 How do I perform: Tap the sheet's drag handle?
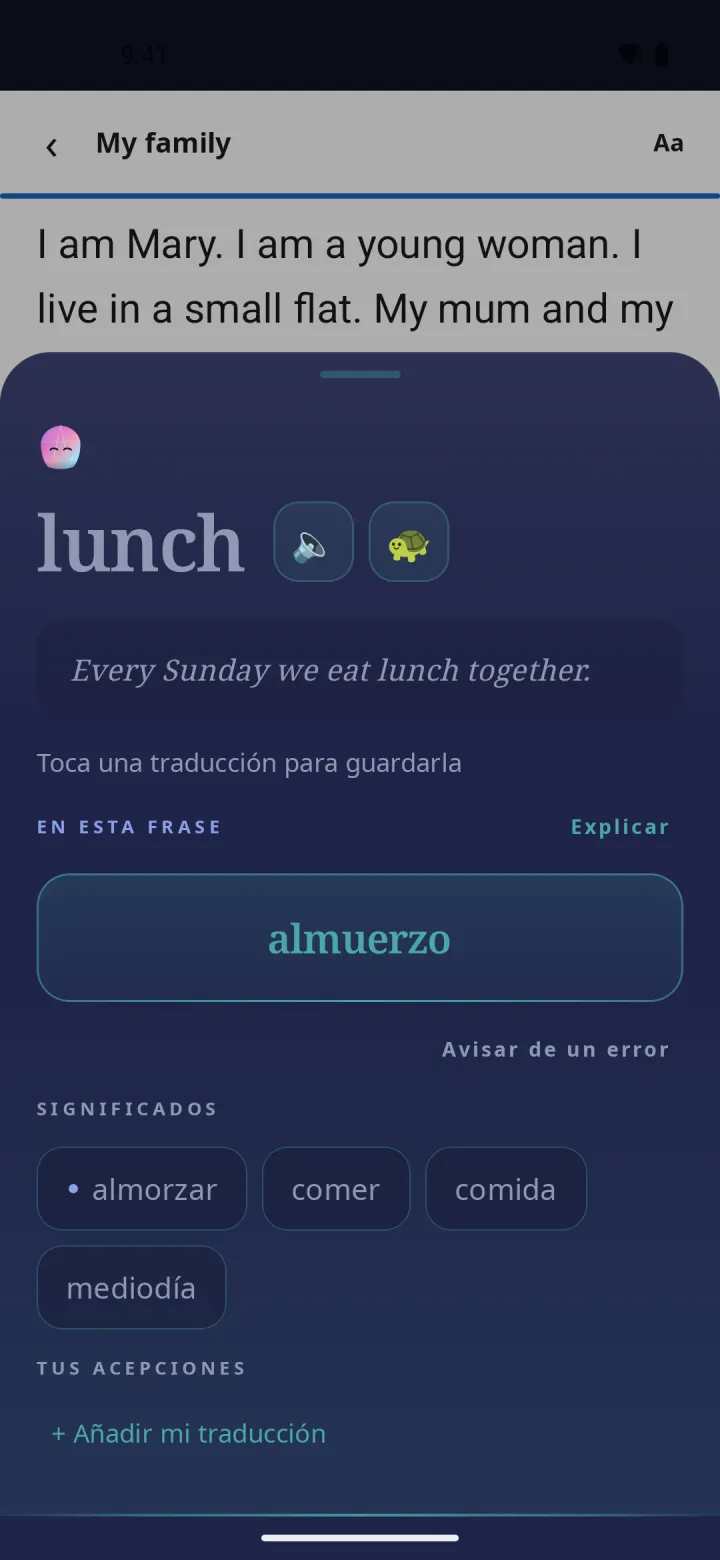(x=360, y=375)
